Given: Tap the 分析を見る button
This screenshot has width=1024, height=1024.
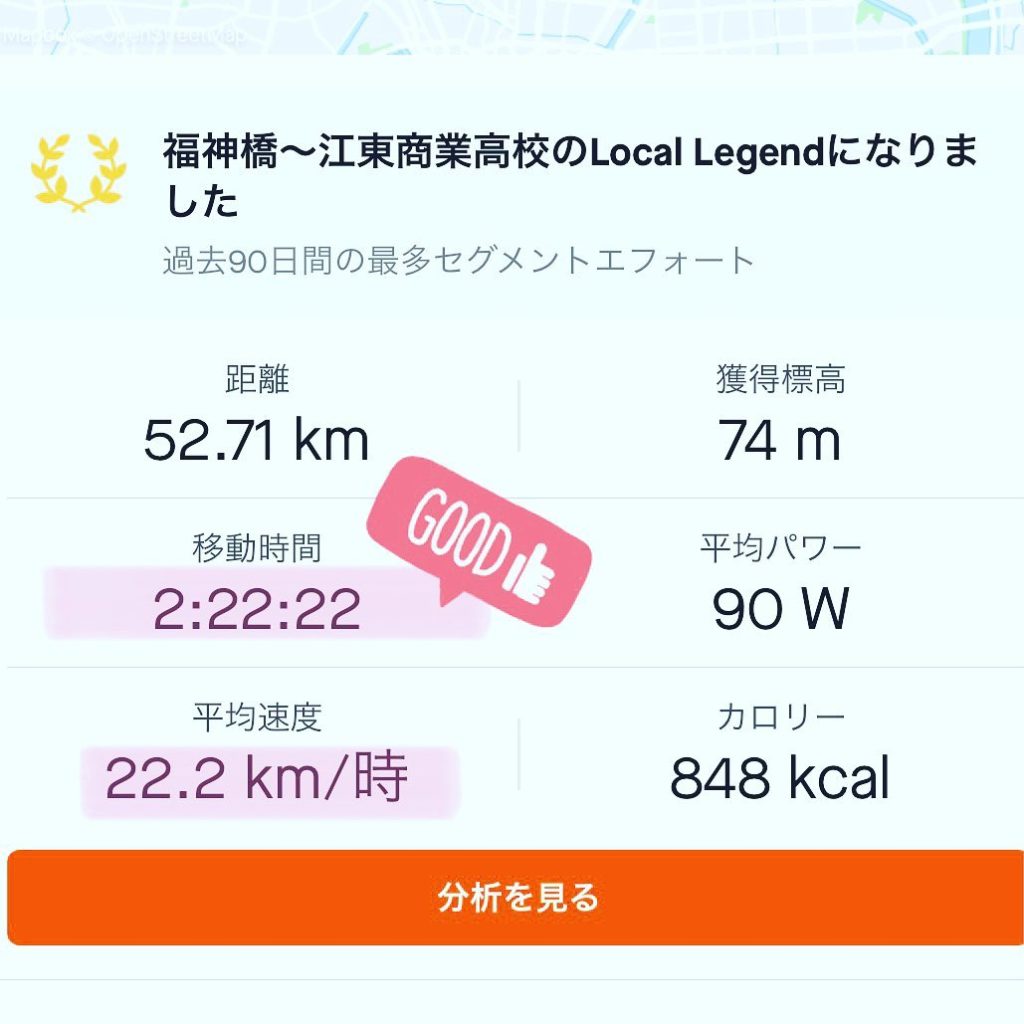Looking at the screenshot, I should coord(516,897).
